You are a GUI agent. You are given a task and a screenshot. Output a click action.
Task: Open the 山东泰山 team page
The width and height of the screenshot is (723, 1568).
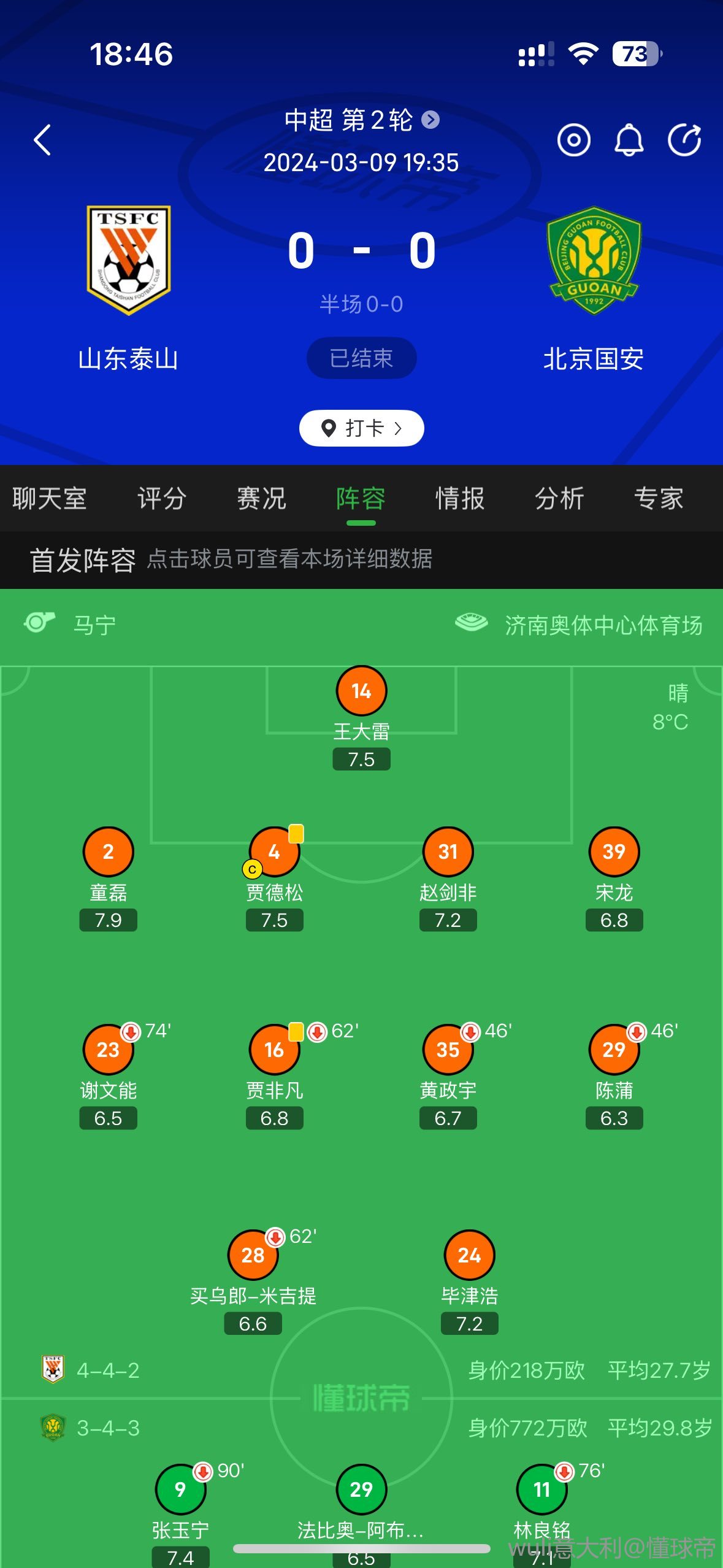[x=128, y=261]
